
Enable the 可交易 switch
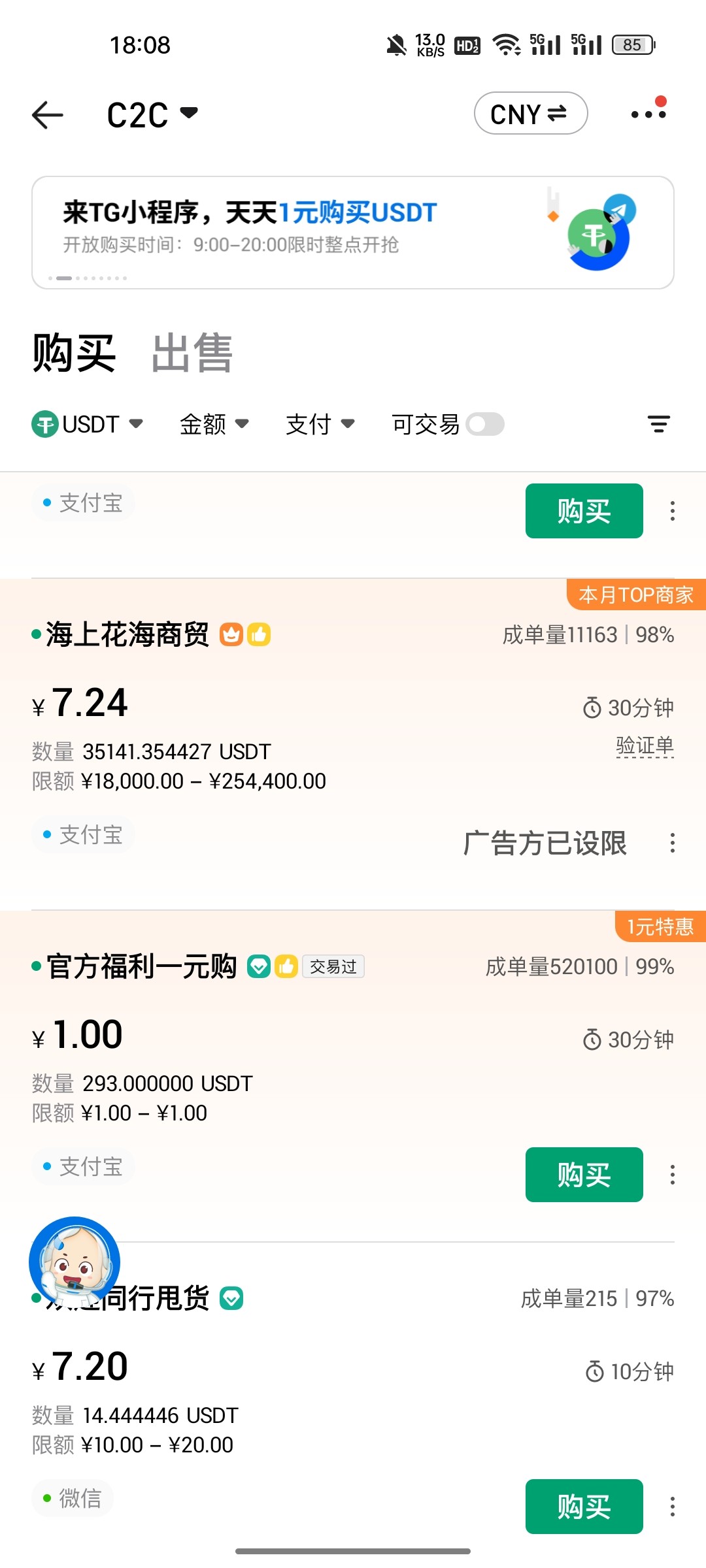click(x=485, y=425)
